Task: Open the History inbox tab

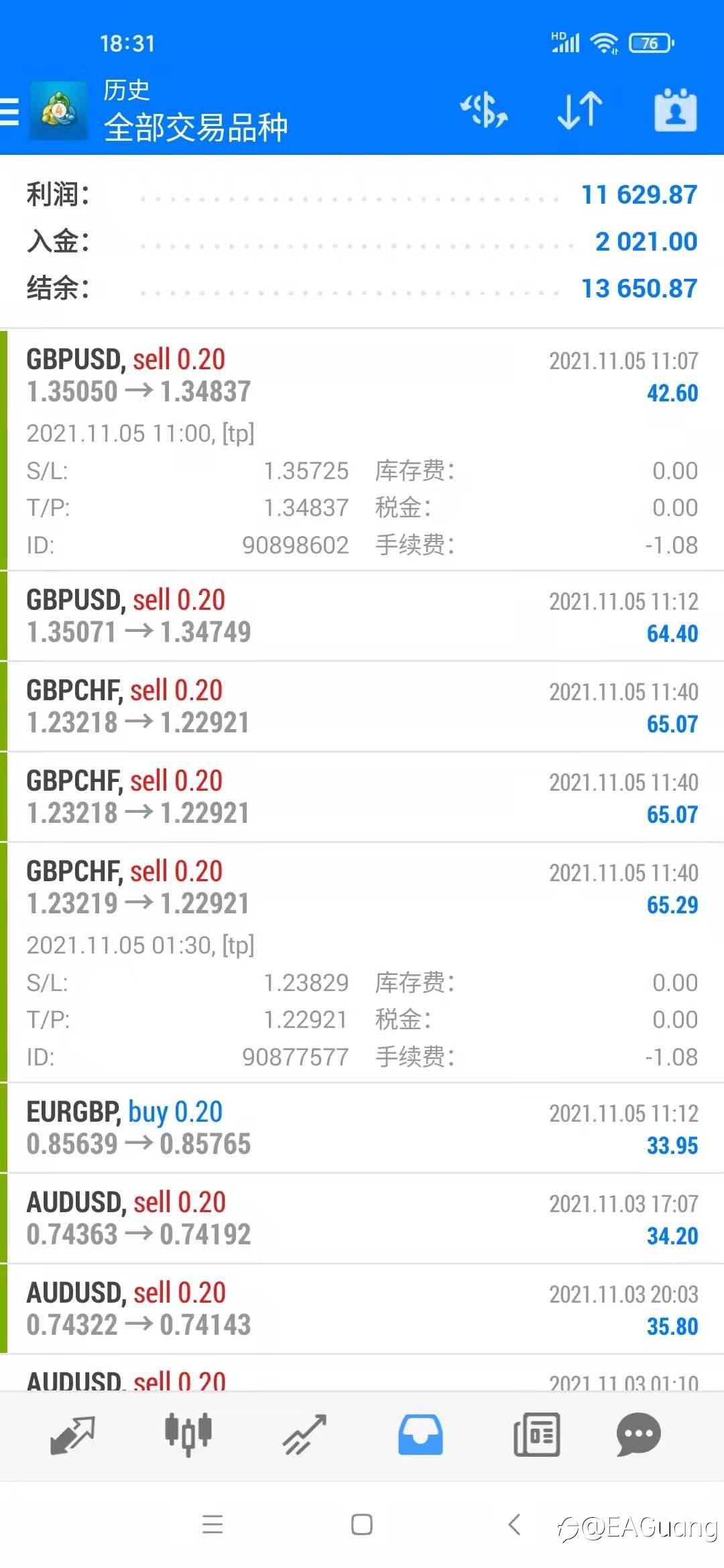Action: tap(420, 1435)
